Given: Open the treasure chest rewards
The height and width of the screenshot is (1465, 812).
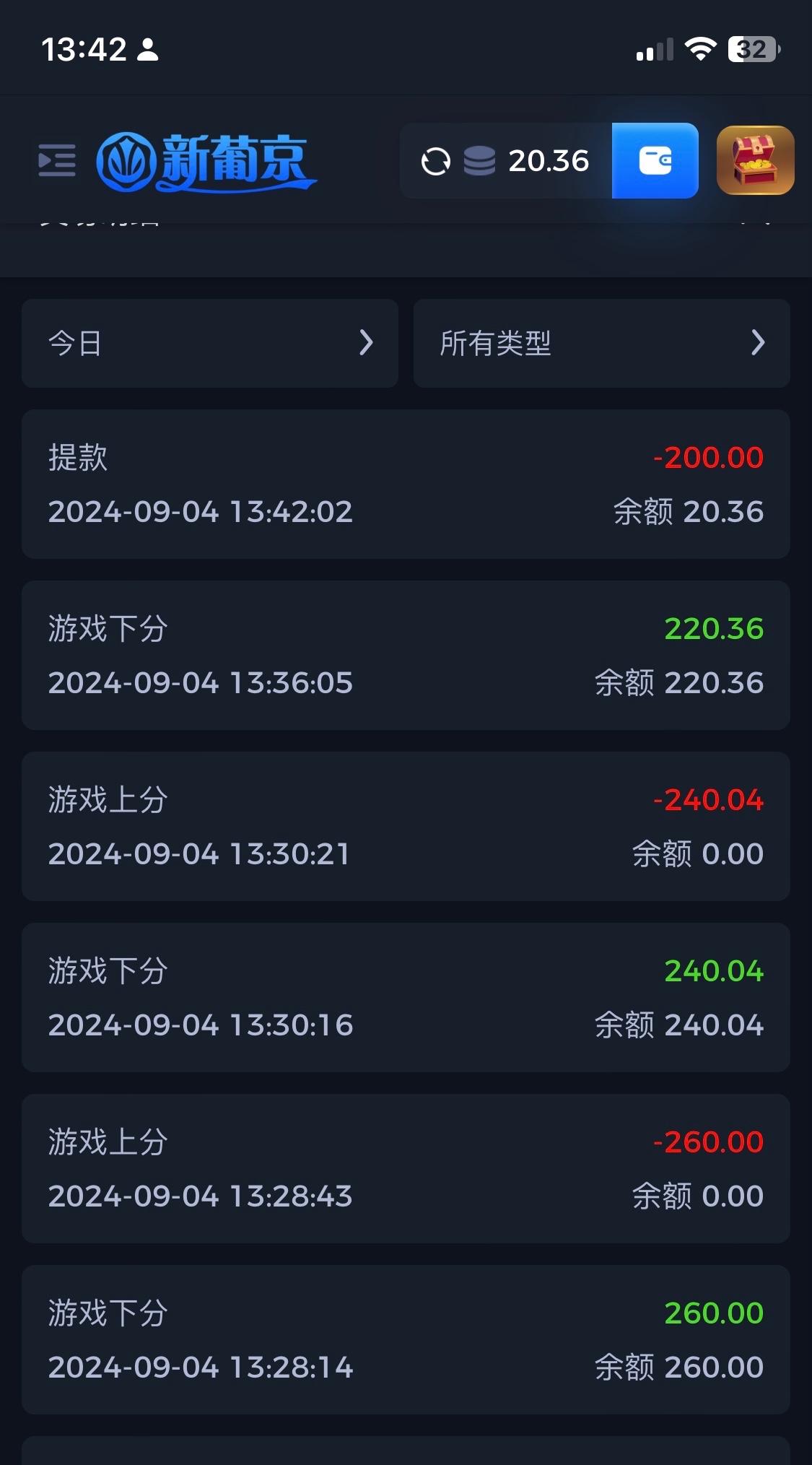Looking at the screenshot, I should pos(755,160).
